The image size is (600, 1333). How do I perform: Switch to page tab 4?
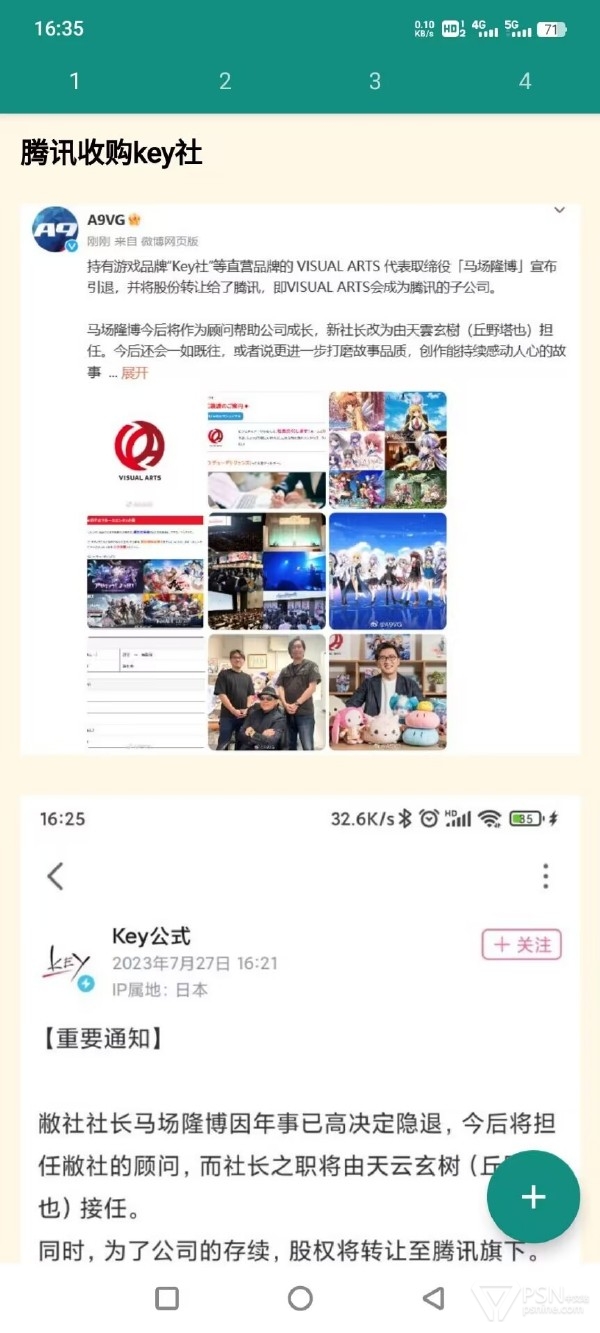click(x=525, y=82)
